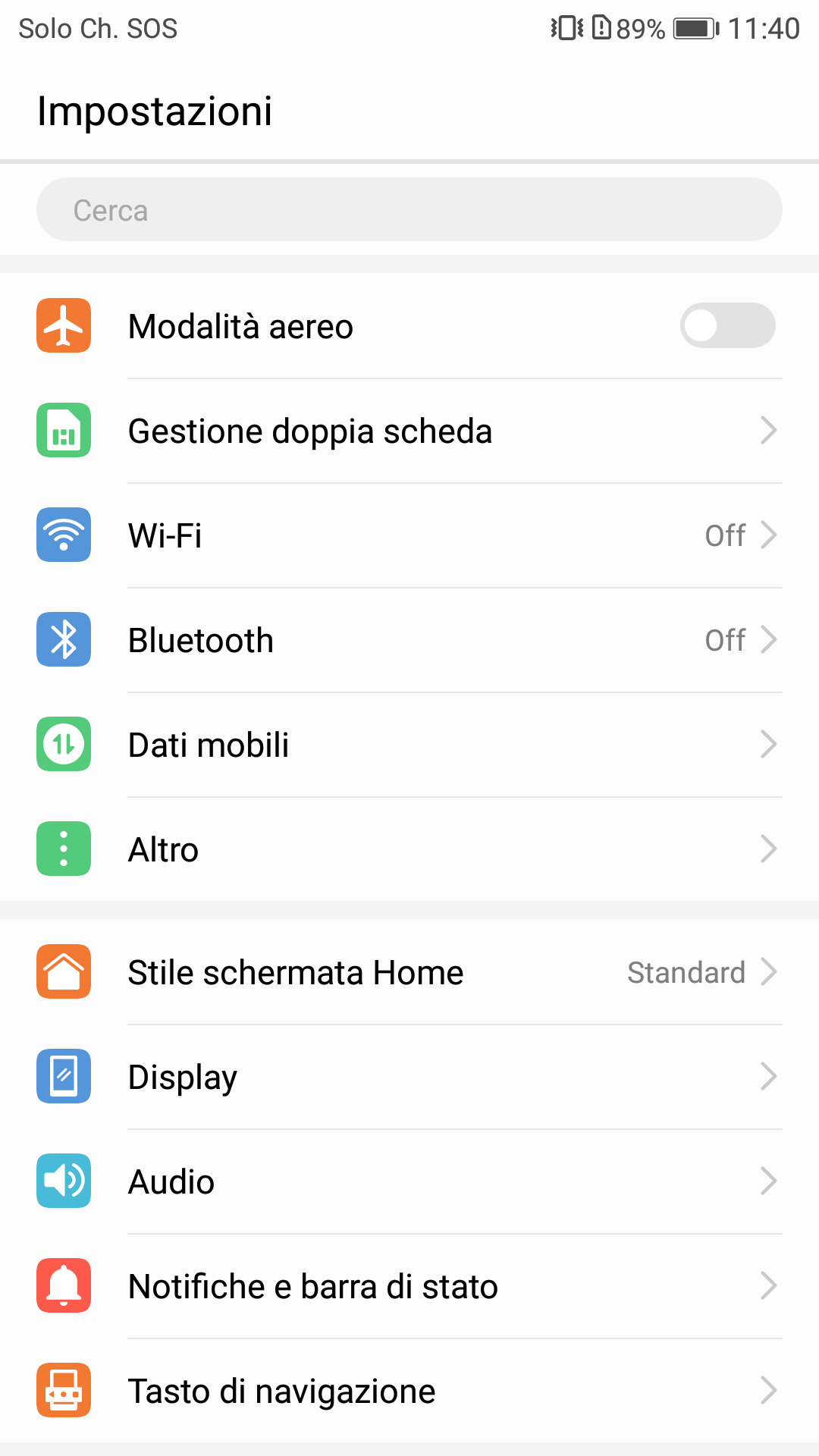
Task: Tap the Cerca search field
Action: point(409,210)
